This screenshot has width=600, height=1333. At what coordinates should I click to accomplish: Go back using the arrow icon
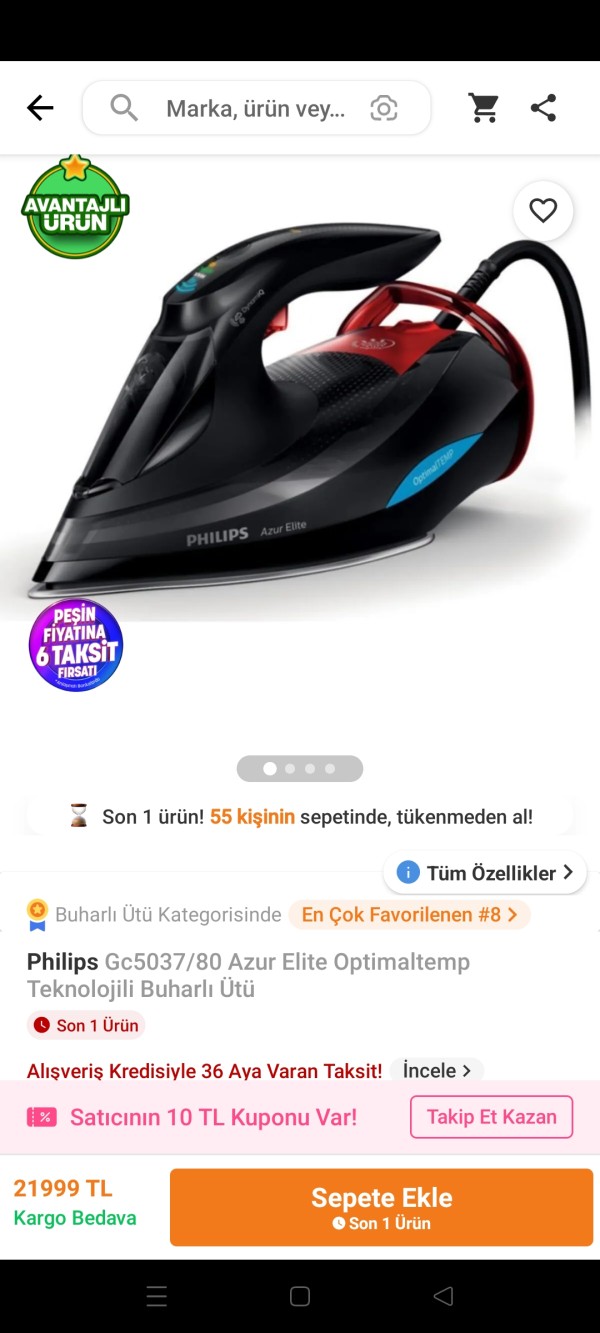click(40, 108)
